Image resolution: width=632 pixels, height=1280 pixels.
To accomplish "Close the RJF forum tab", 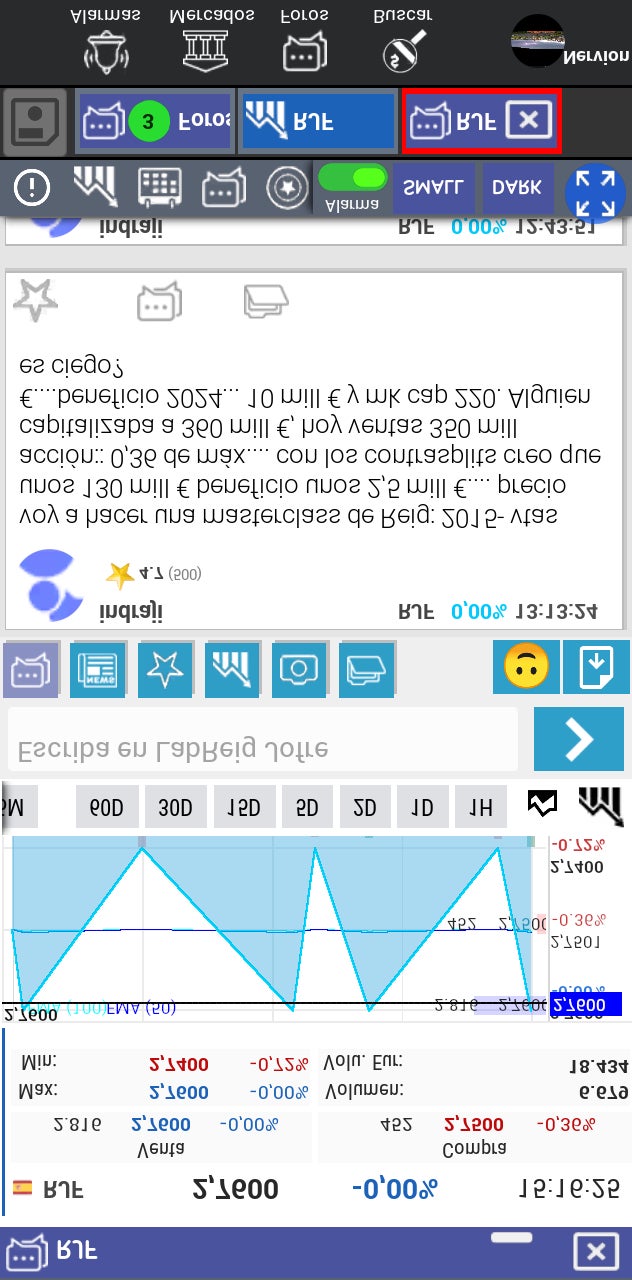I will point(529,122).
